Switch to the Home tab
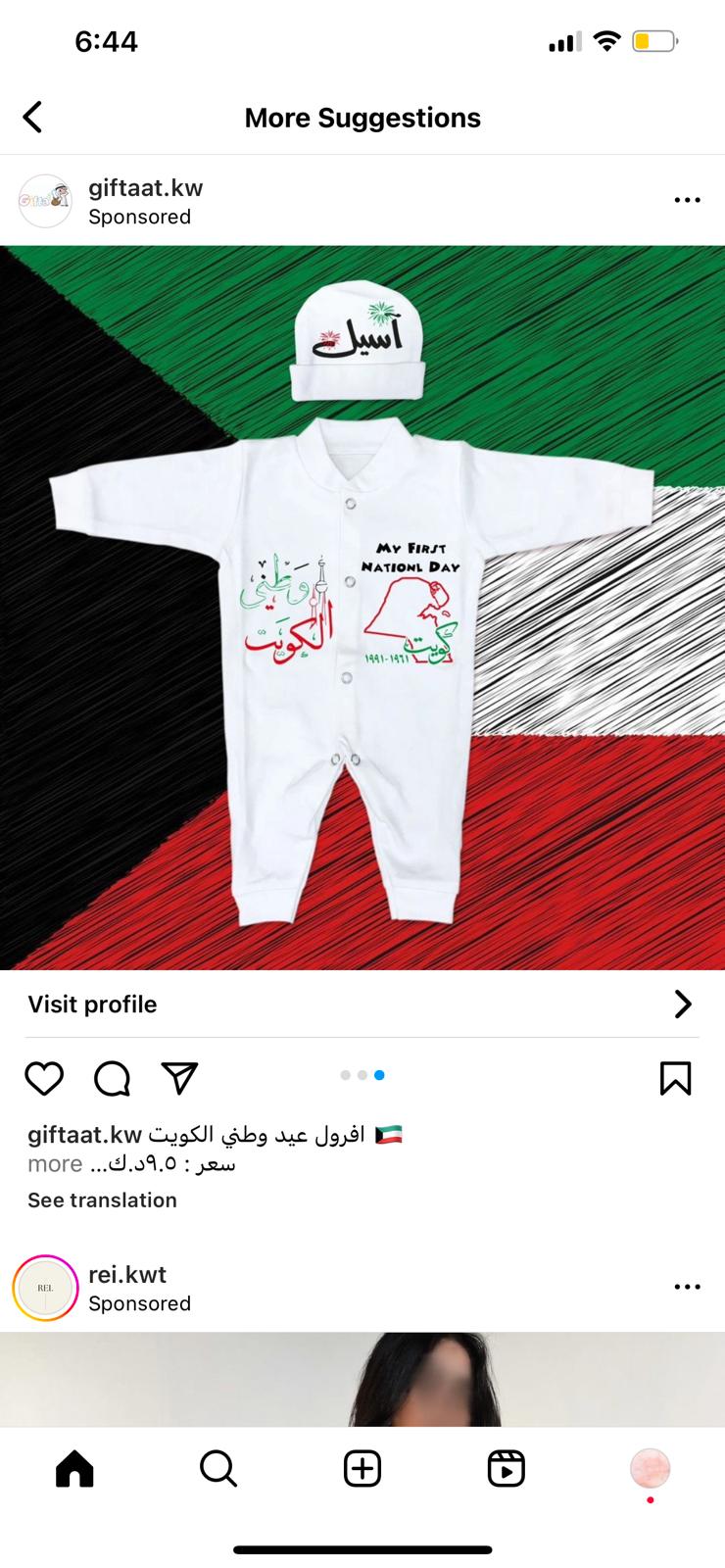The image size is (725, 1568). click(x=74, y=1469)
